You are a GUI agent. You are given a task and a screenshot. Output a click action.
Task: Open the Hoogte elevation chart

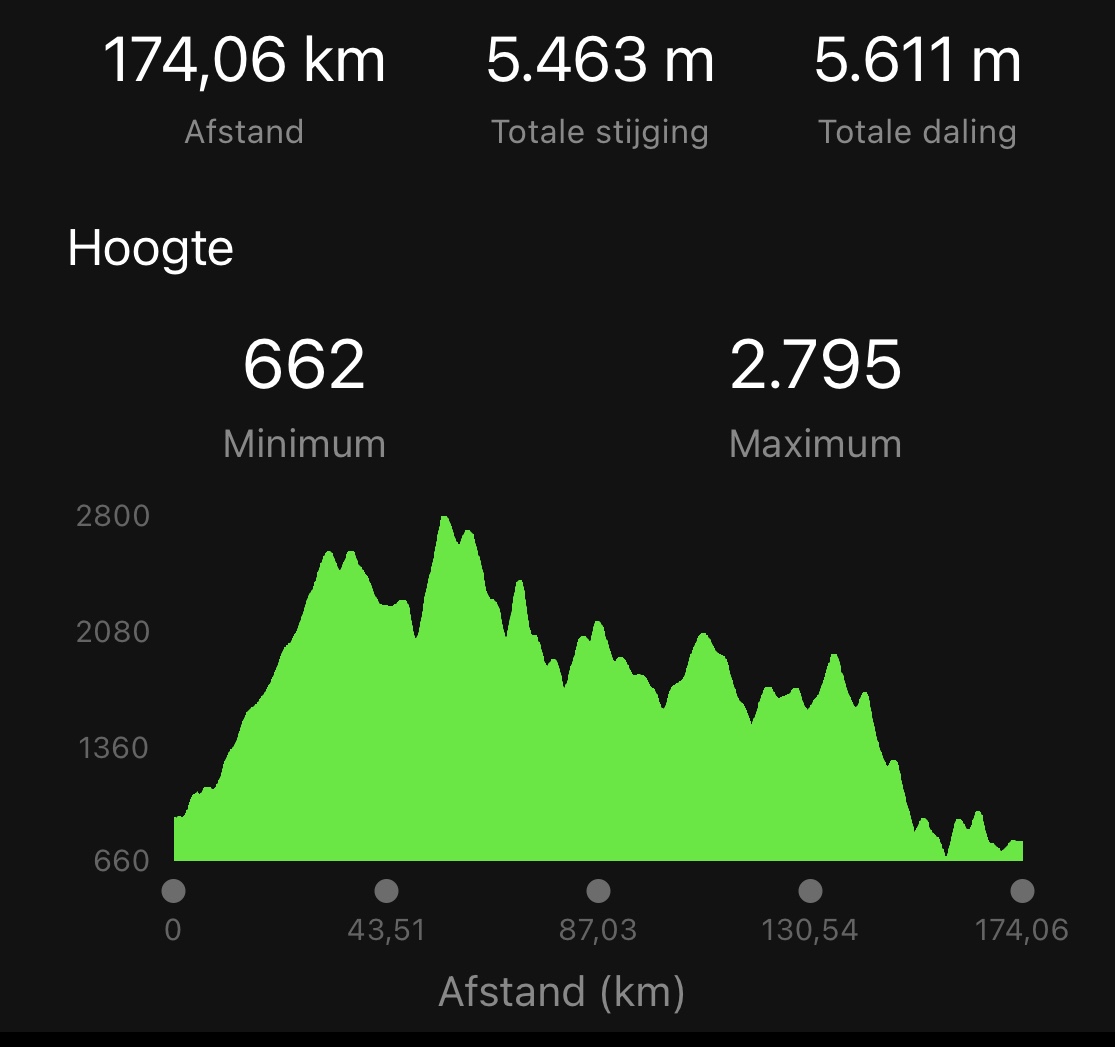597,740
